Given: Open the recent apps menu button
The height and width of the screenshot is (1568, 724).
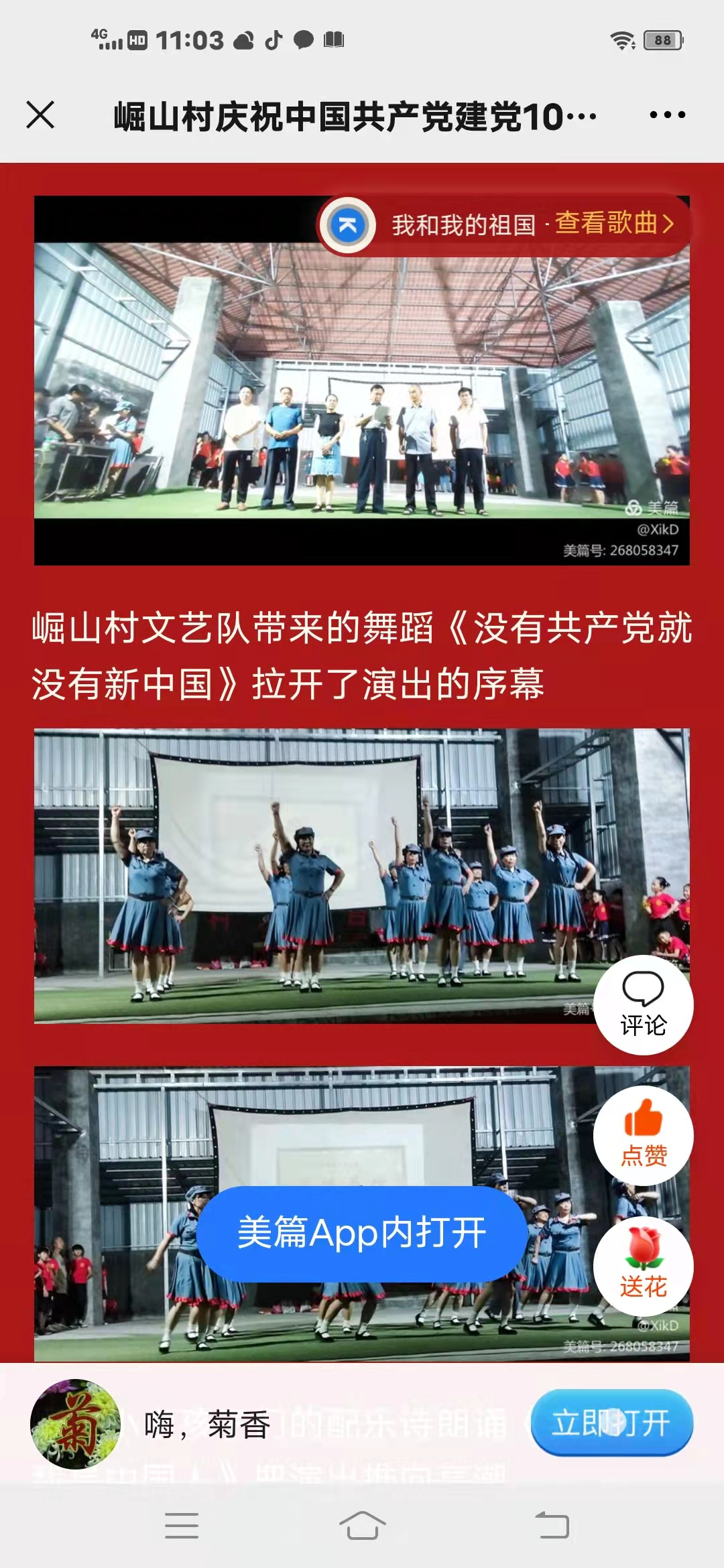Looking at the screenshot, I should (x=182, y=1526).
